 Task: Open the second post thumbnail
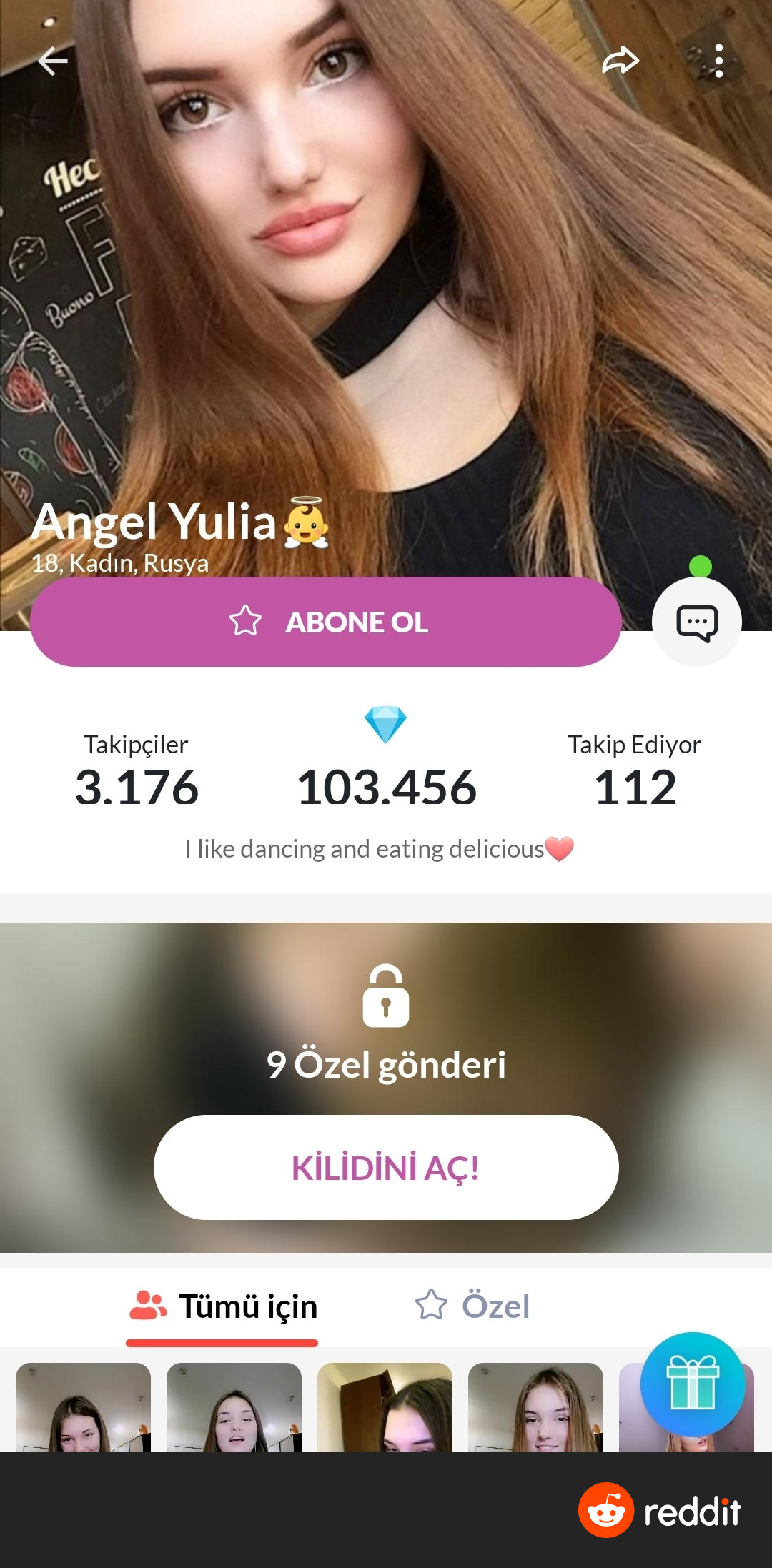[234, 1406]
